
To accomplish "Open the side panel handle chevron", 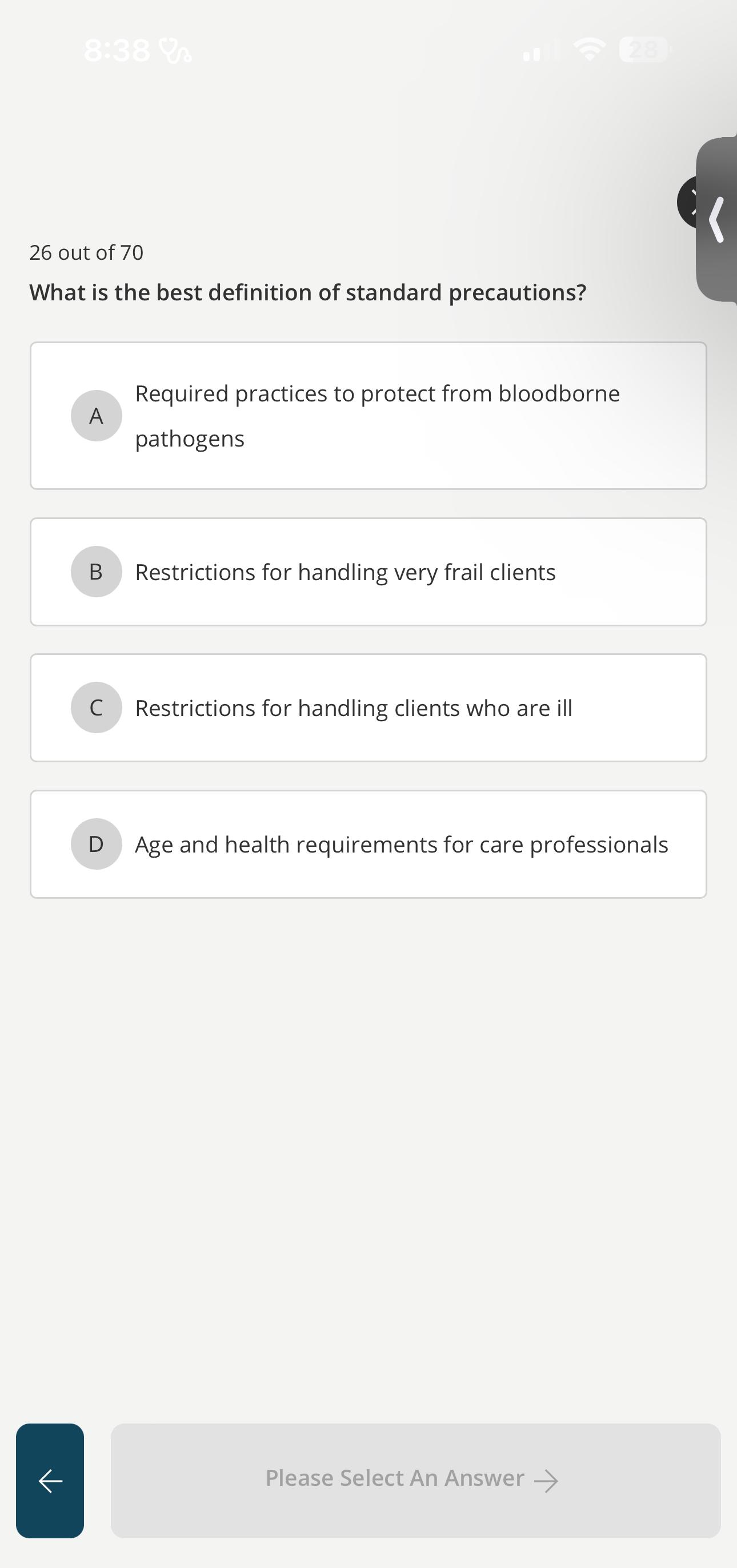I will point(718,219).
